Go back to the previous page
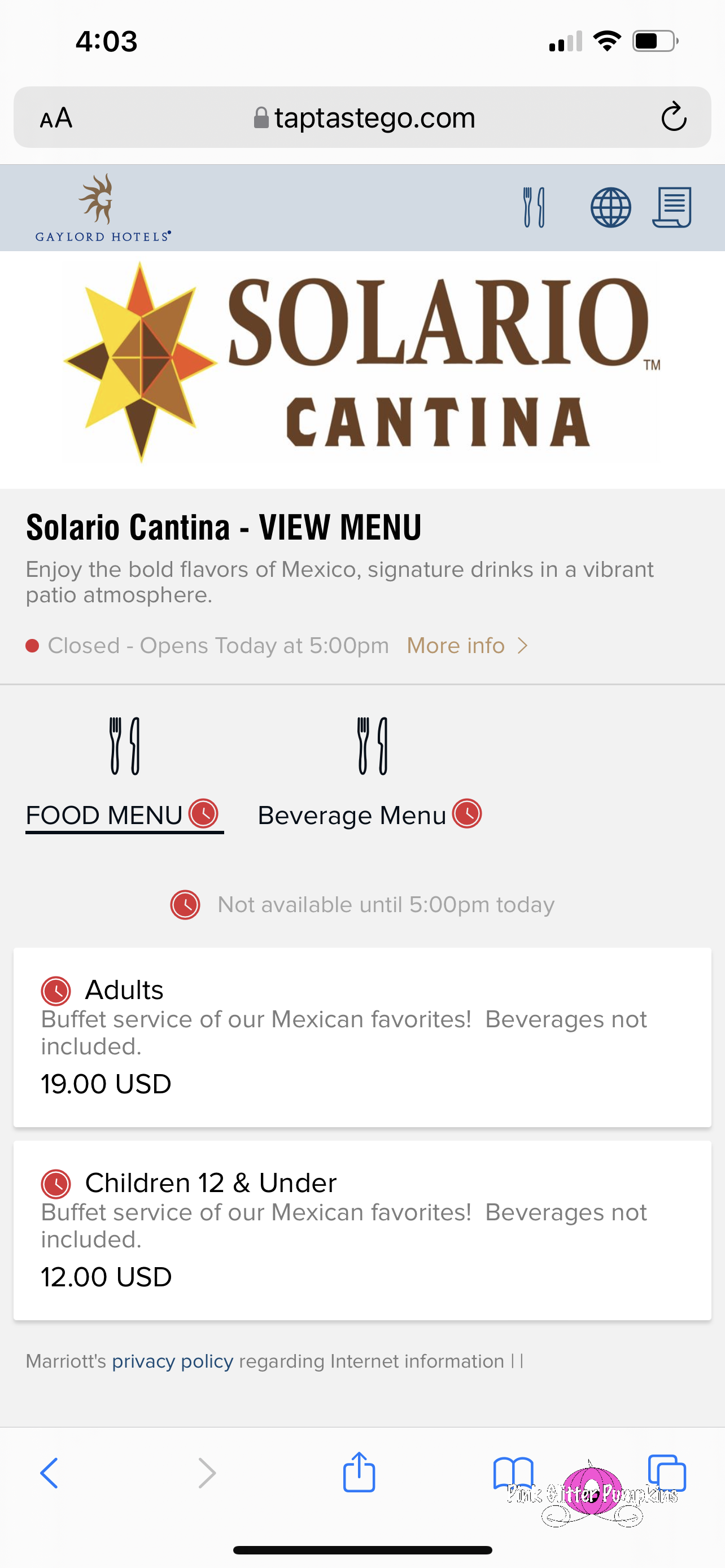The height and width of the screenshot is (1568, 725). [x=49, y=1473]
